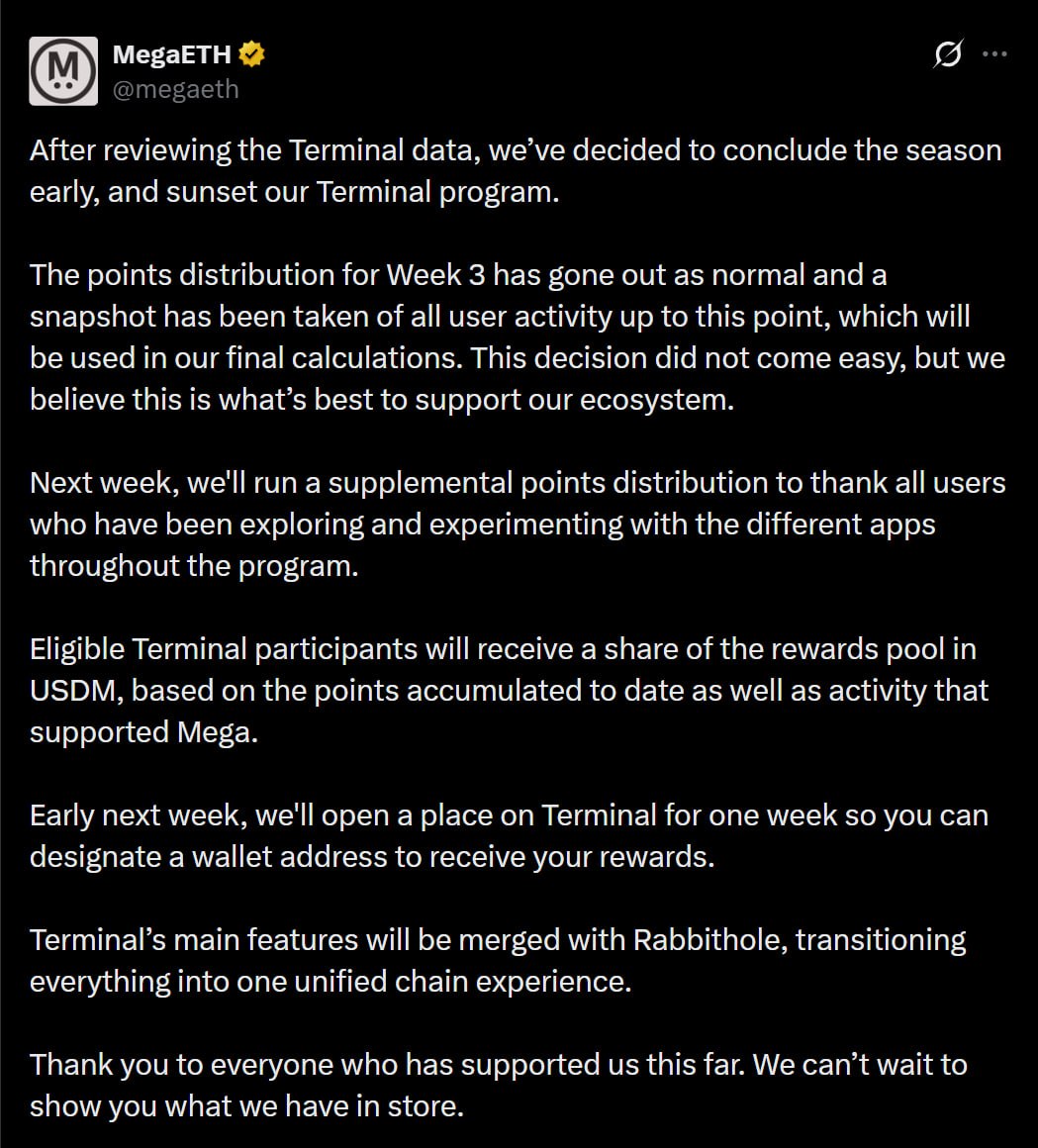Tap the Grok icon beside the post

(x=948, y=53)
